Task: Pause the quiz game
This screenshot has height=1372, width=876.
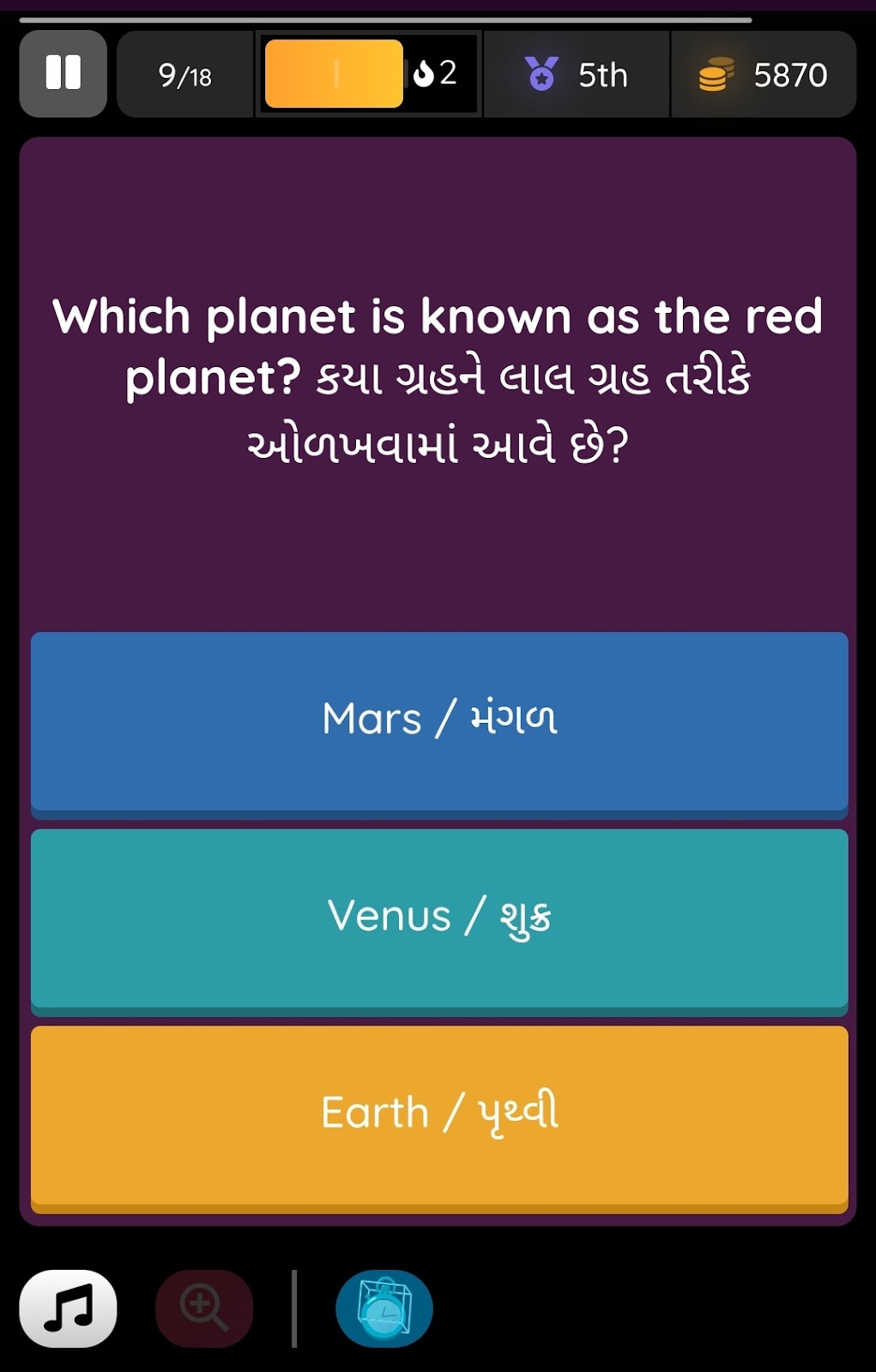Action: 63,74
